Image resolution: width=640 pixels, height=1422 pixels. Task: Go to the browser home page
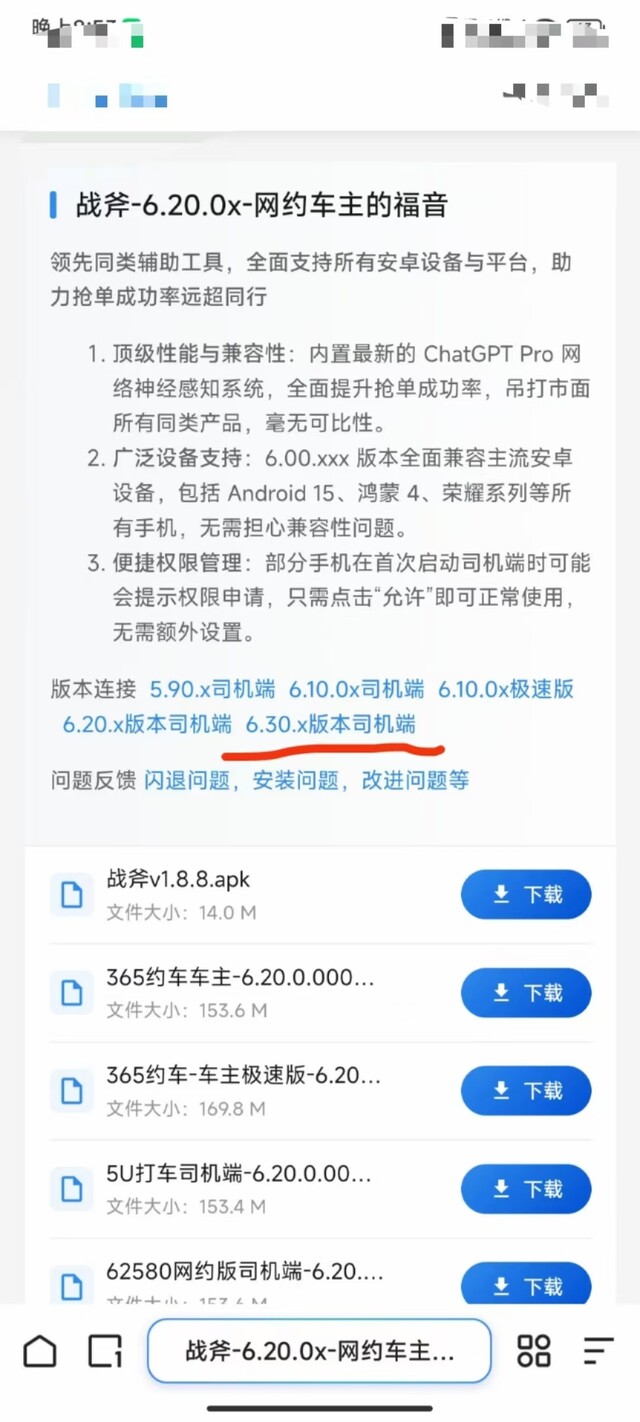(40, 1351)
